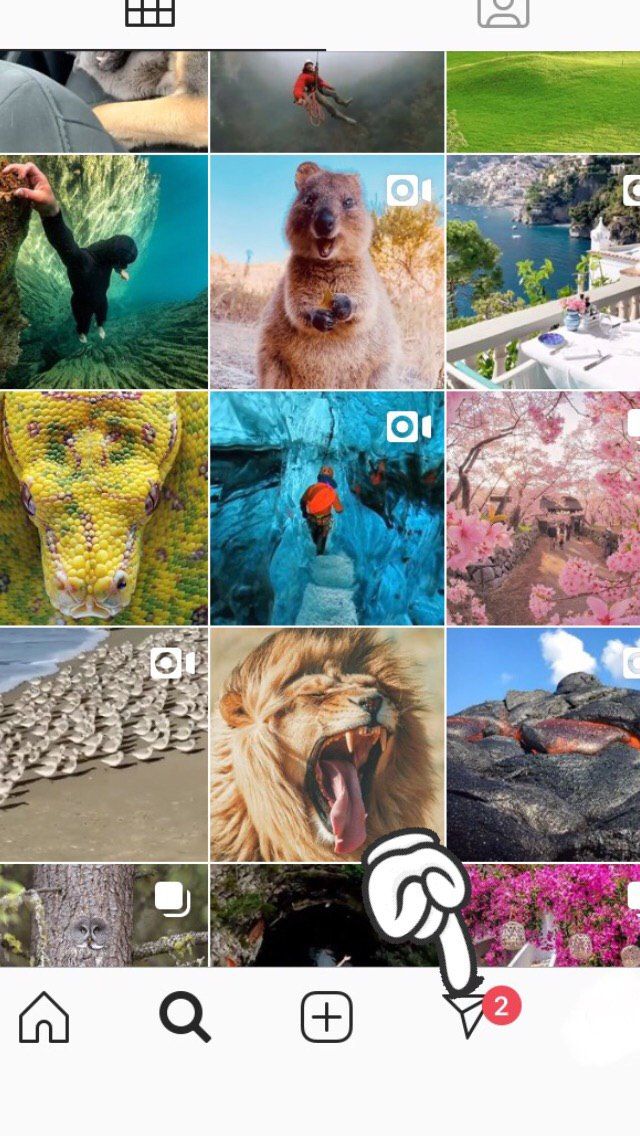Create a new post with plus button
The height and width of the screenshot is (1136, 640).
click(x=326, y=1018)
